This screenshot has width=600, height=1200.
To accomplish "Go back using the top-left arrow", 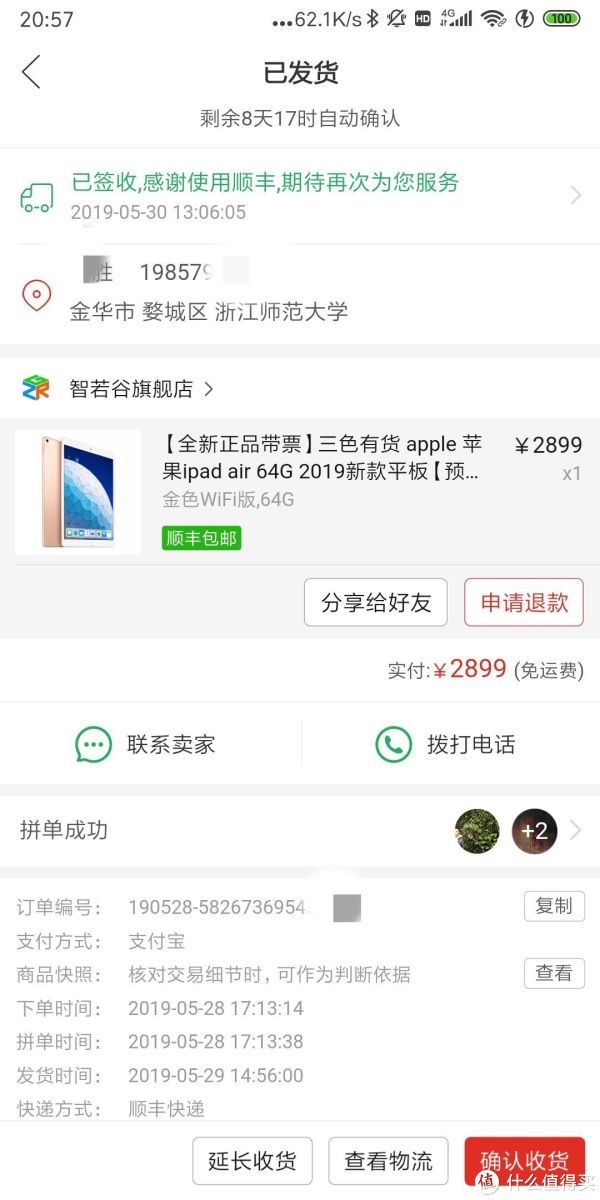I will tap(31, 72).
